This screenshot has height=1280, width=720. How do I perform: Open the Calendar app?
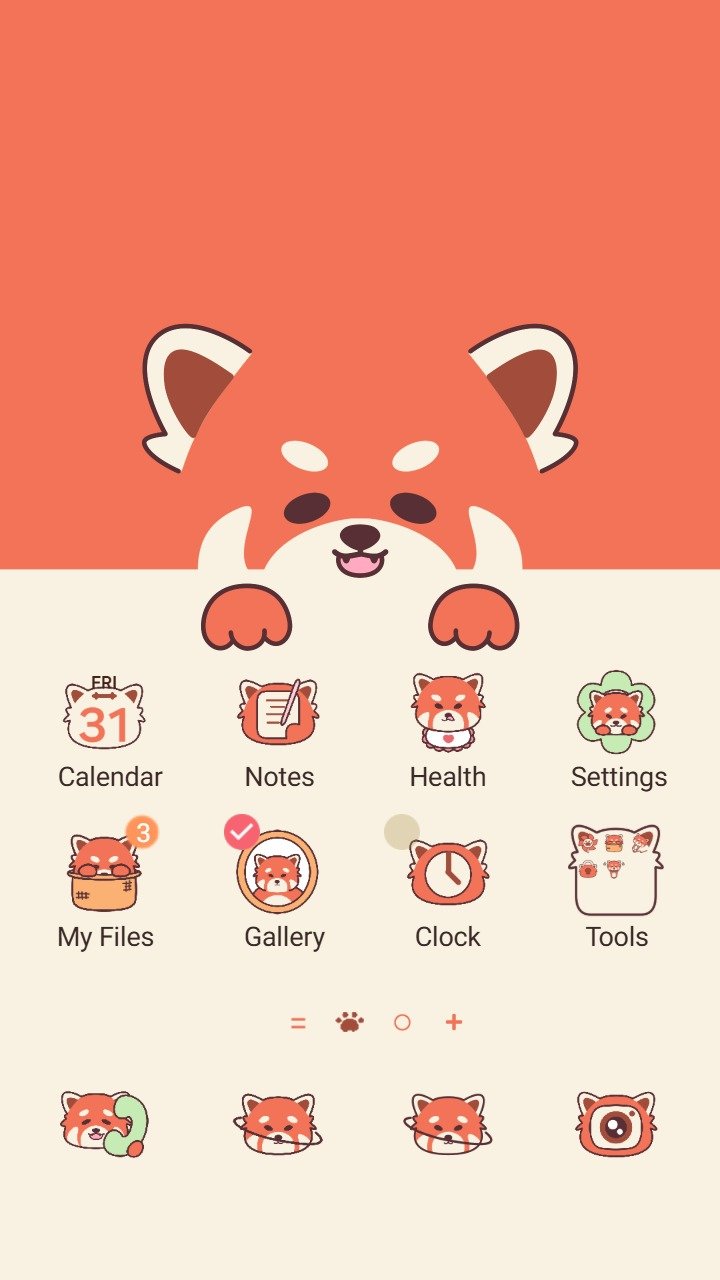(105, 714)
